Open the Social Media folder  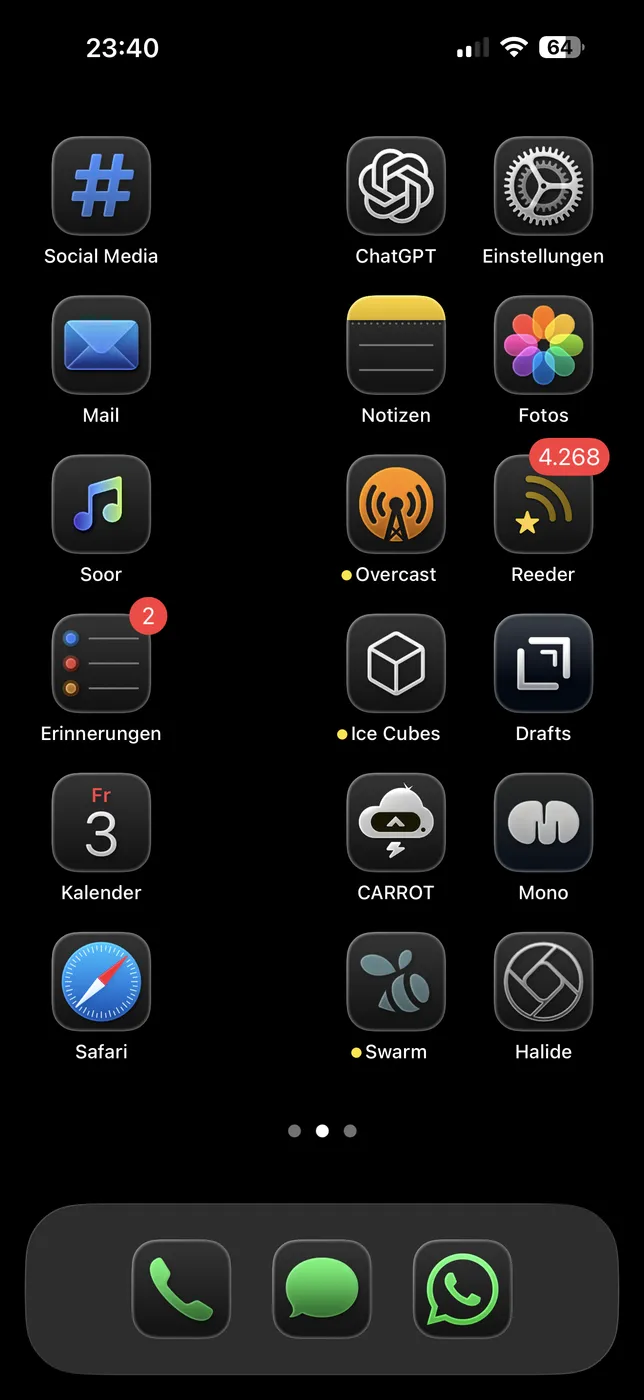(x=101, y=186)
